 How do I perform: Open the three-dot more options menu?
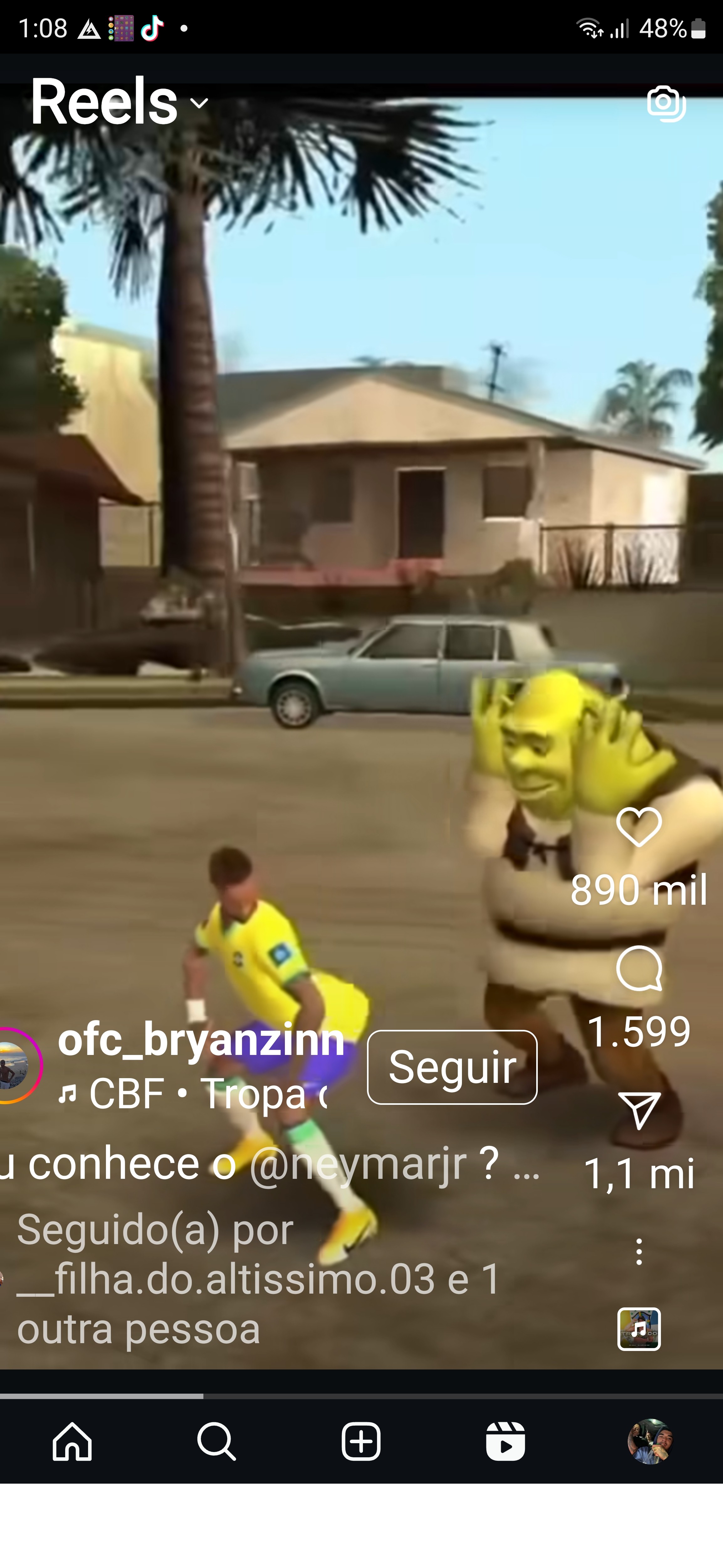pyautogui.click(x=638, y=1252)
